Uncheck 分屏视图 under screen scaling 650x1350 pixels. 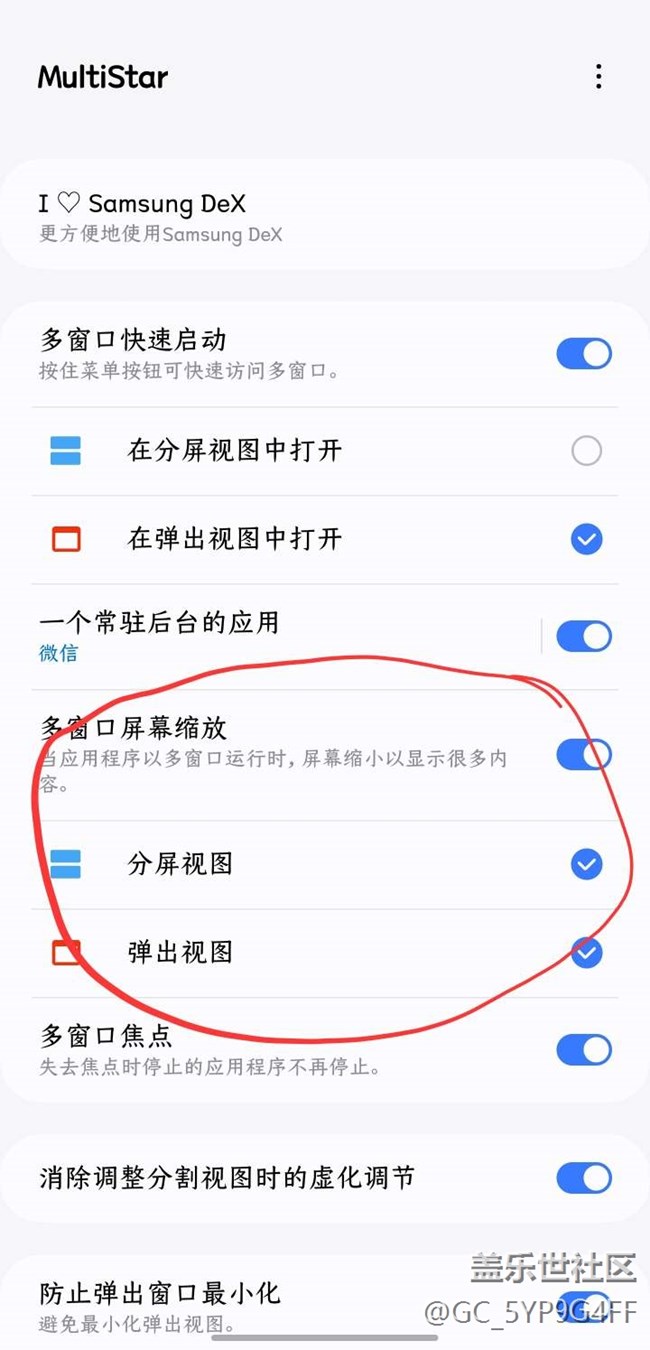point(586,863)
